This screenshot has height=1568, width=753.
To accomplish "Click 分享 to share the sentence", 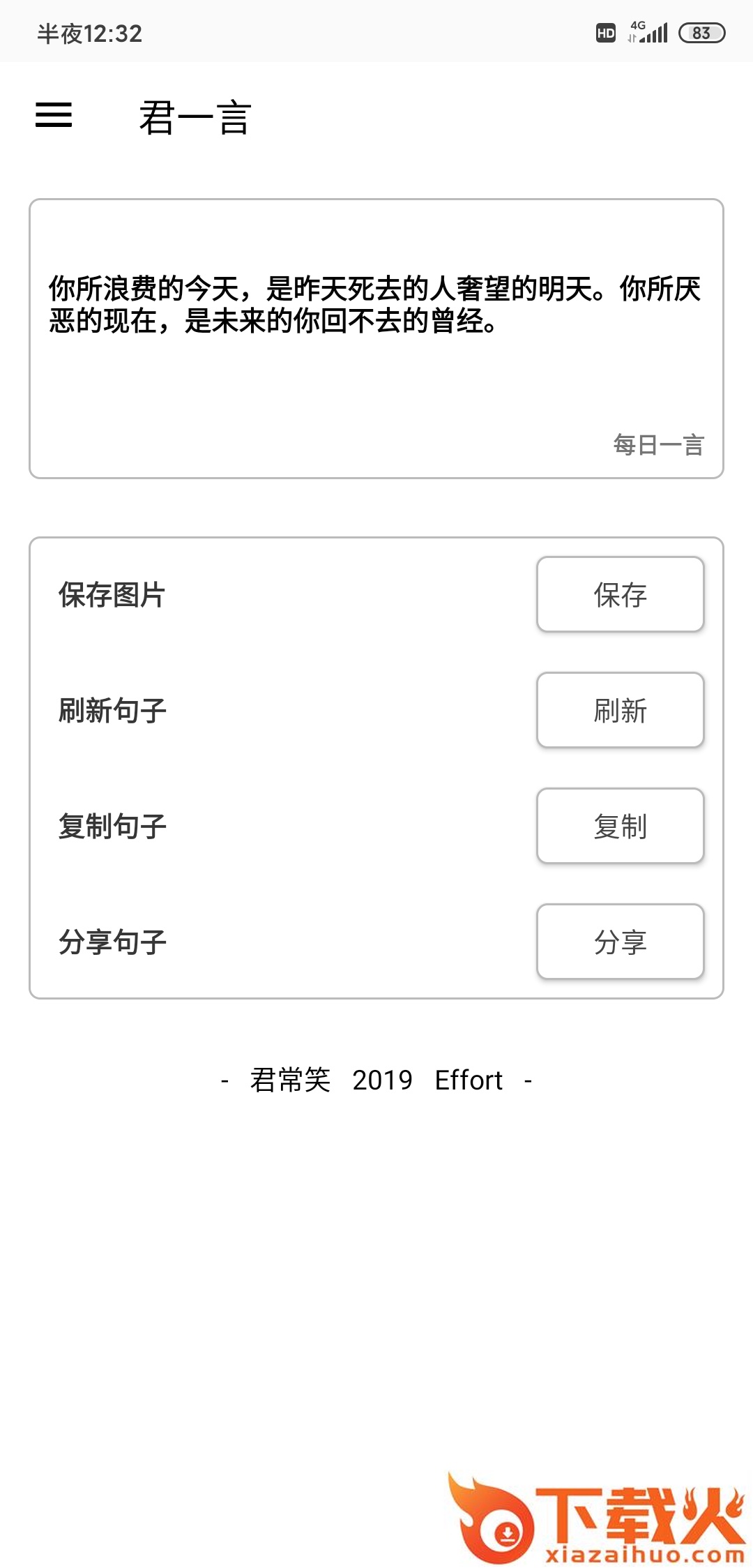I will pos(620,941).
